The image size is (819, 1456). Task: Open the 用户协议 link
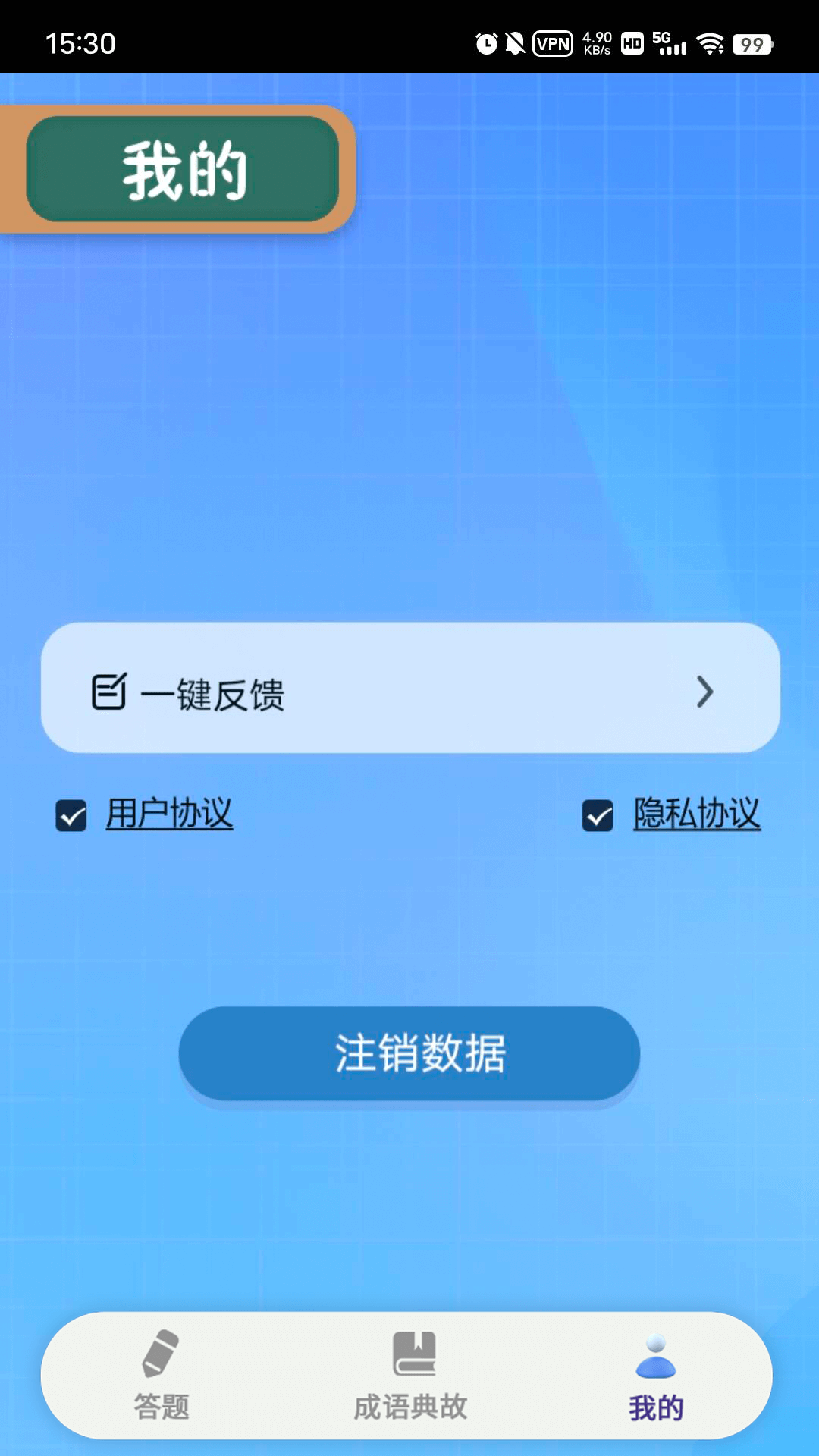click(169, 814)
